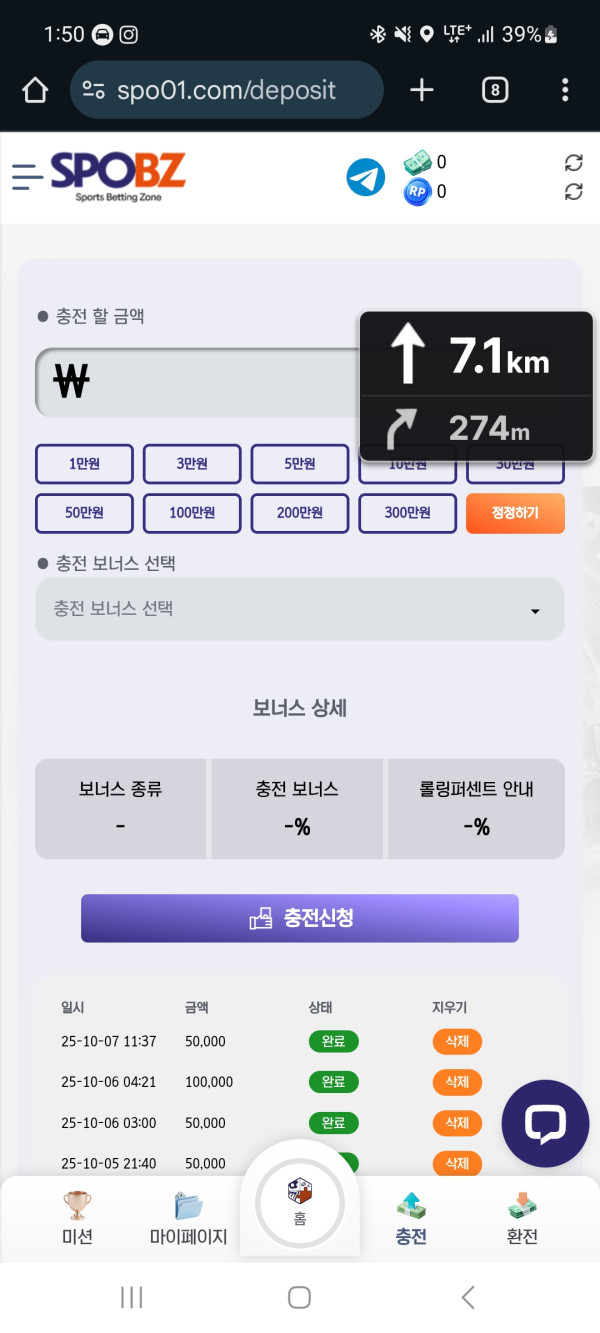Expand the 충전 보너스 선택 dropdown
Viewport: 600px width, 1333px height.
pyautogui.click(x=300, y=609)
